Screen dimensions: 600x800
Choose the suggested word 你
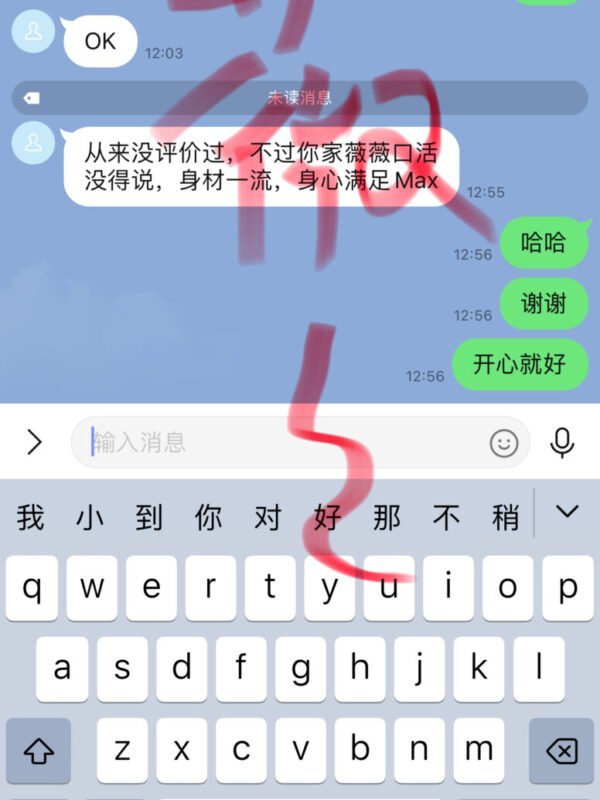pos(208,517)
